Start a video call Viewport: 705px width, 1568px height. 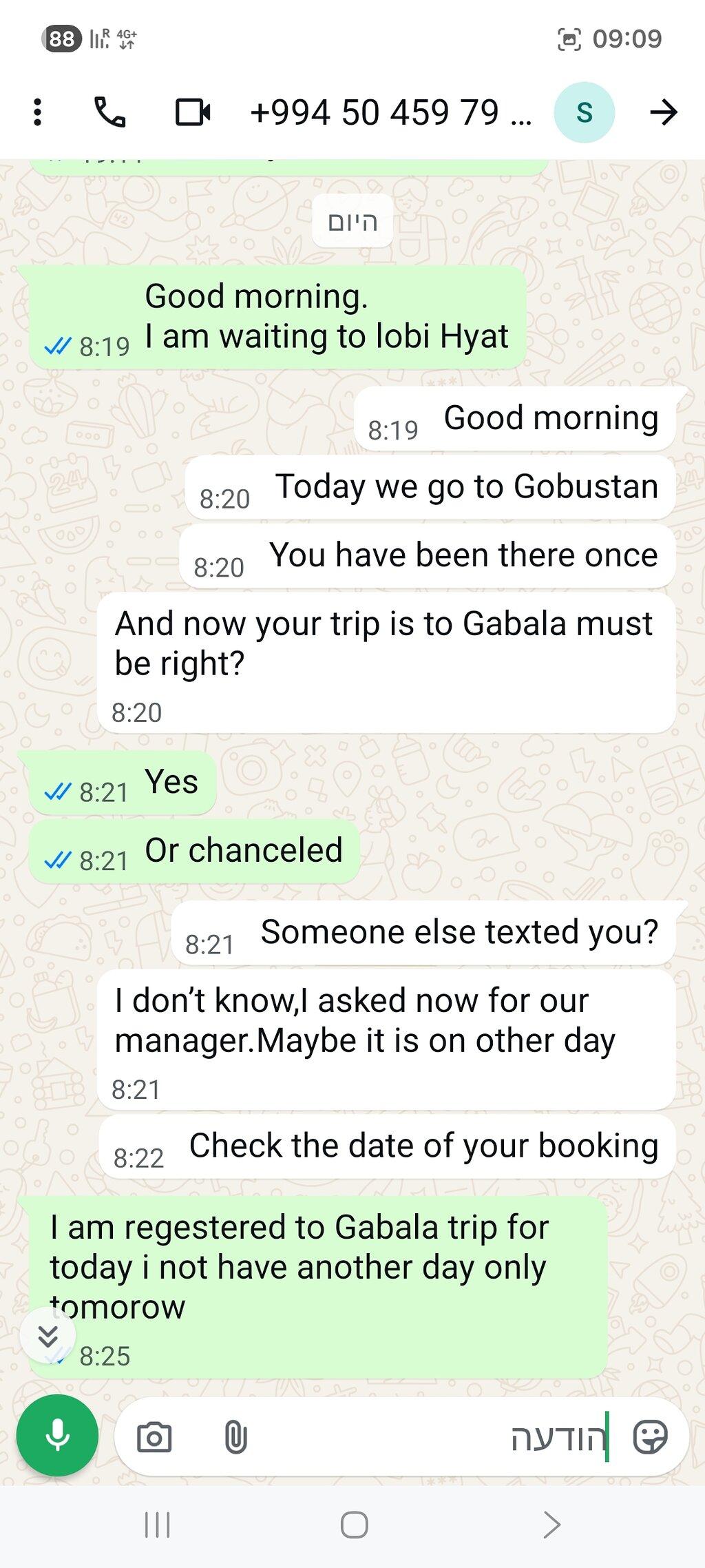(x=193, y=112)
